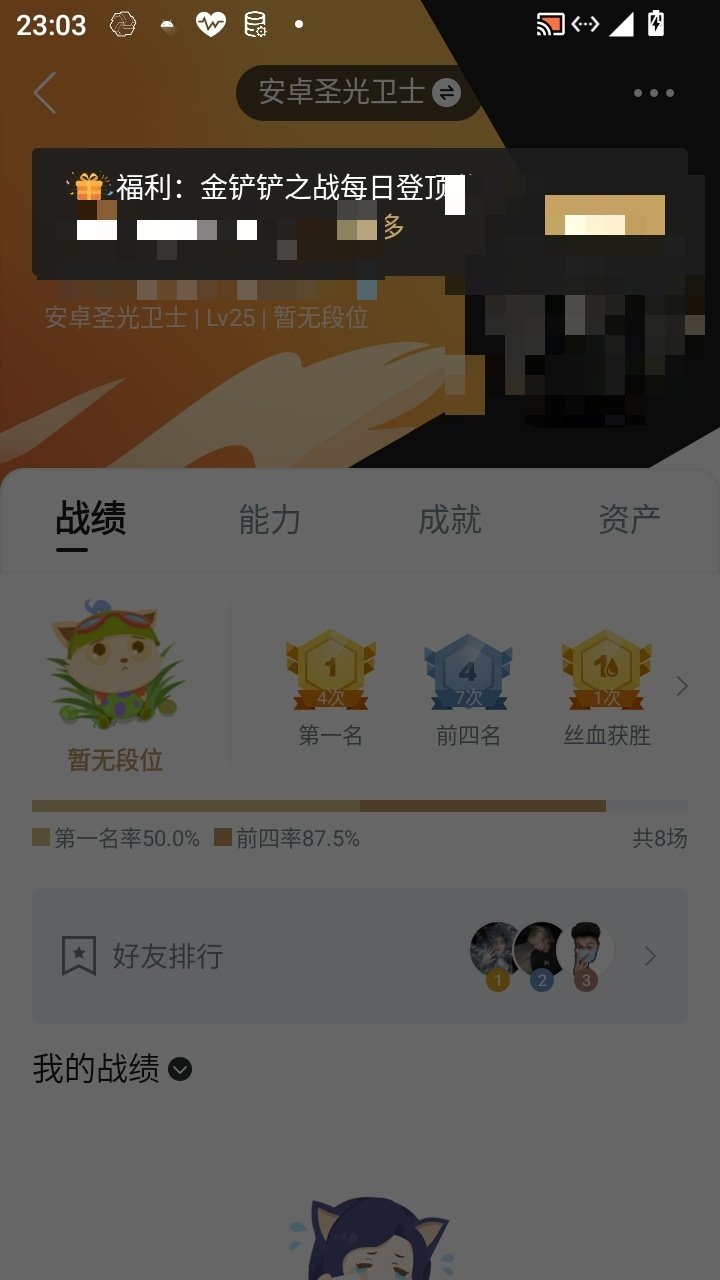Switch to the 资产 tab
Image resolution: width=720 pixels, height=1280 pixels.
pyautogui.click(x=629, y=520)
